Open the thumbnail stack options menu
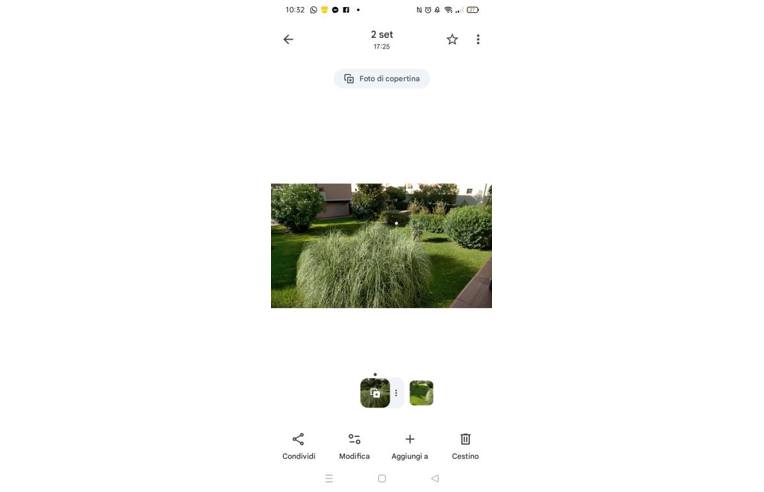The width and height of the screenshot is (764, 492). pos(396,393)
